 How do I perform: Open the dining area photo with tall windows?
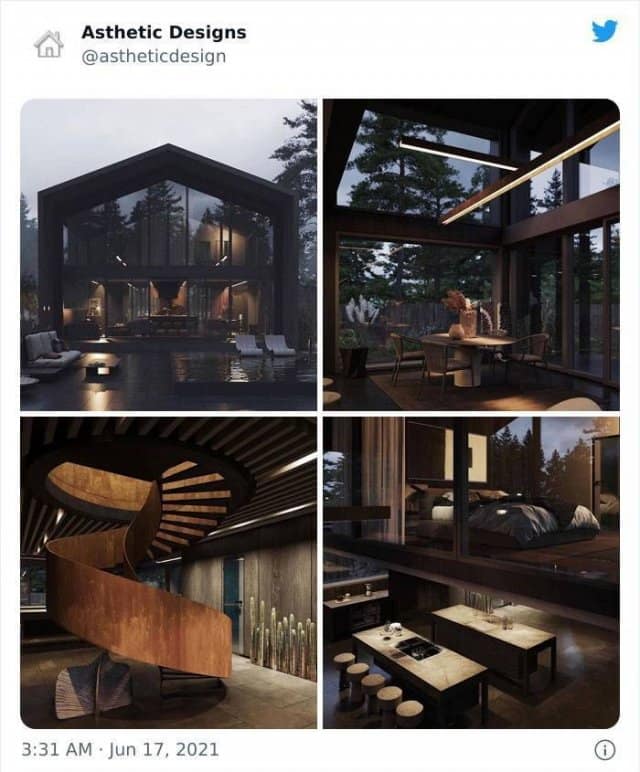[x=471, y=254]
